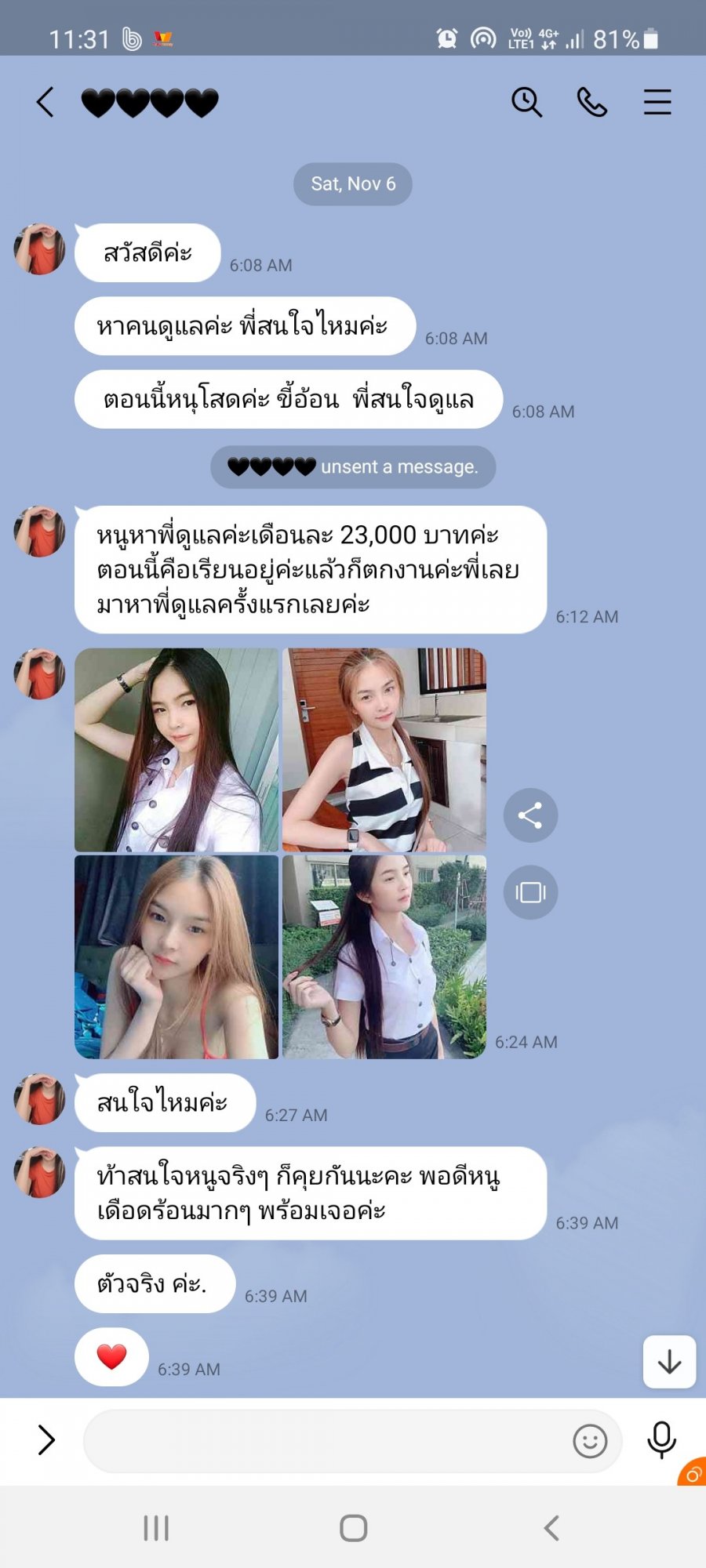Record a voice message with microphone
Screen dimensions: 706x1568
pyautogui.click(x=661, y=1439)
